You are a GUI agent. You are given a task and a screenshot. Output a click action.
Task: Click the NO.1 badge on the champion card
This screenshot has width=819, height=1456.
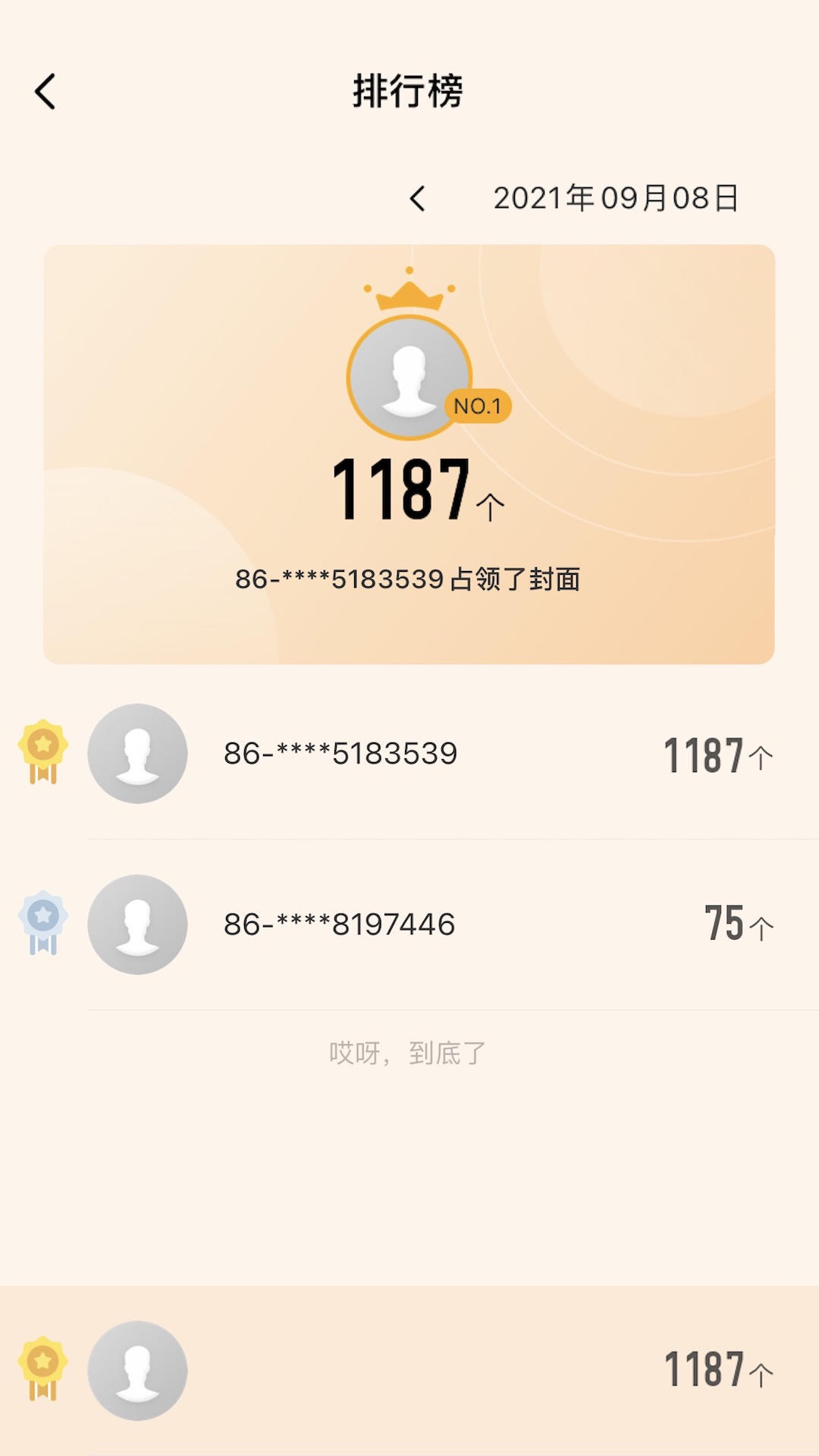coord(480,406)
